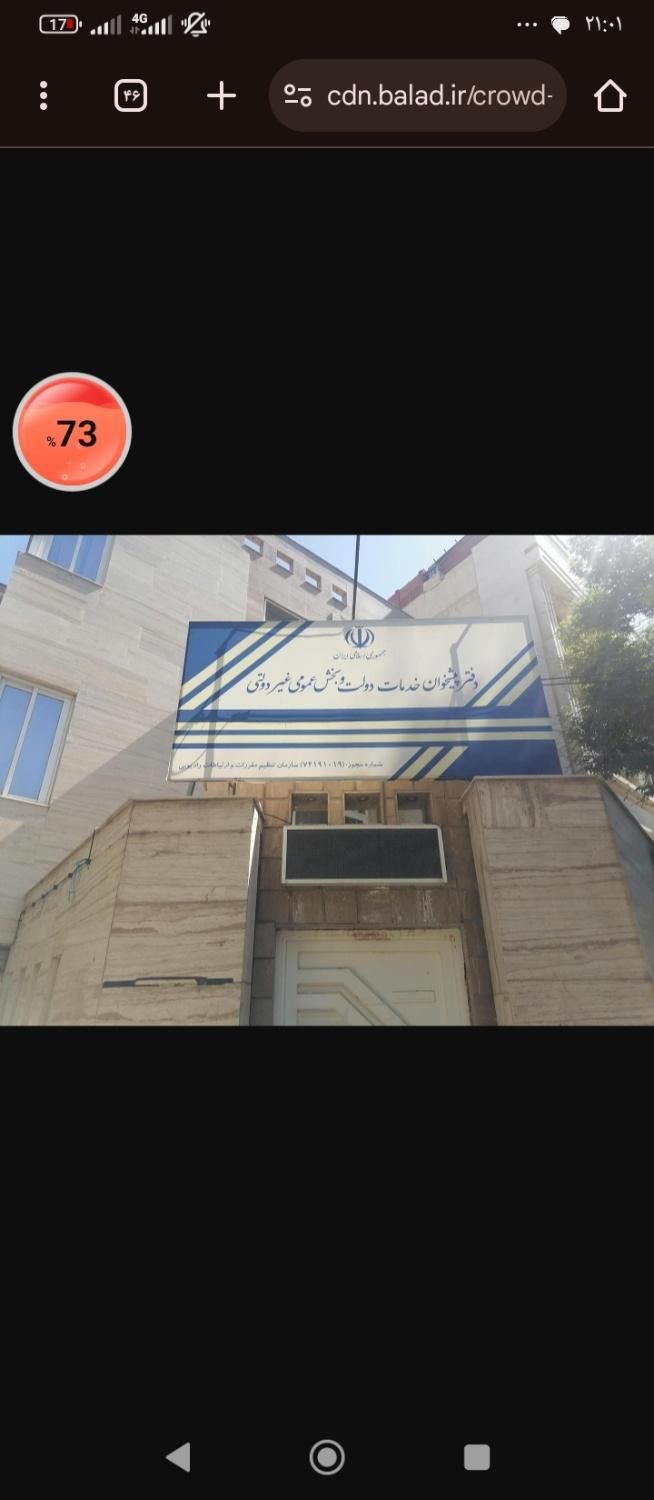654x1500 pixels.
Task: Open site info icon in address bar
Action: click(x=297, y=96)
